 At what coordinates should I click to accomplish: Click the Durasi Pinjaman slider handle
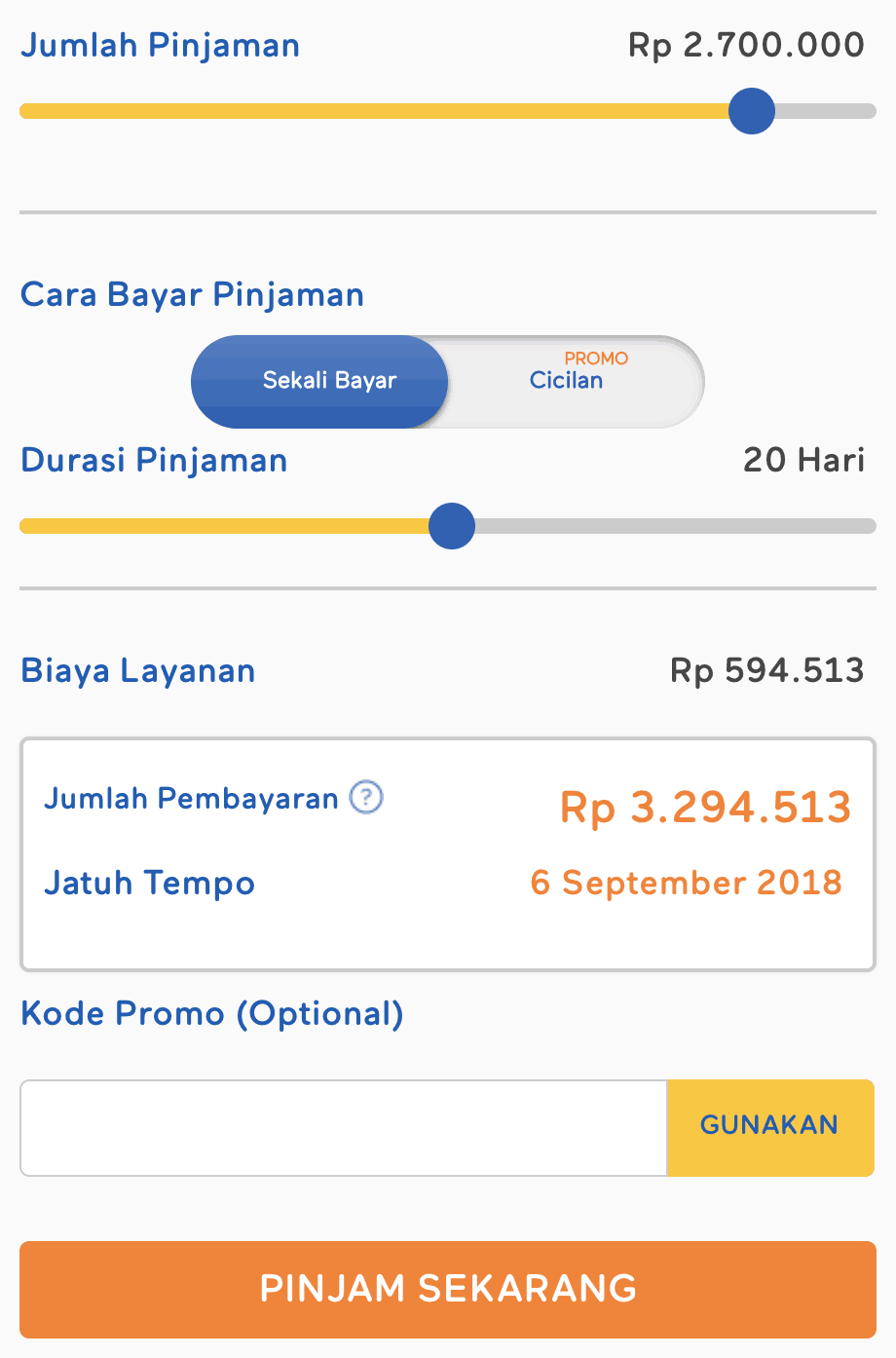point(451,526)
